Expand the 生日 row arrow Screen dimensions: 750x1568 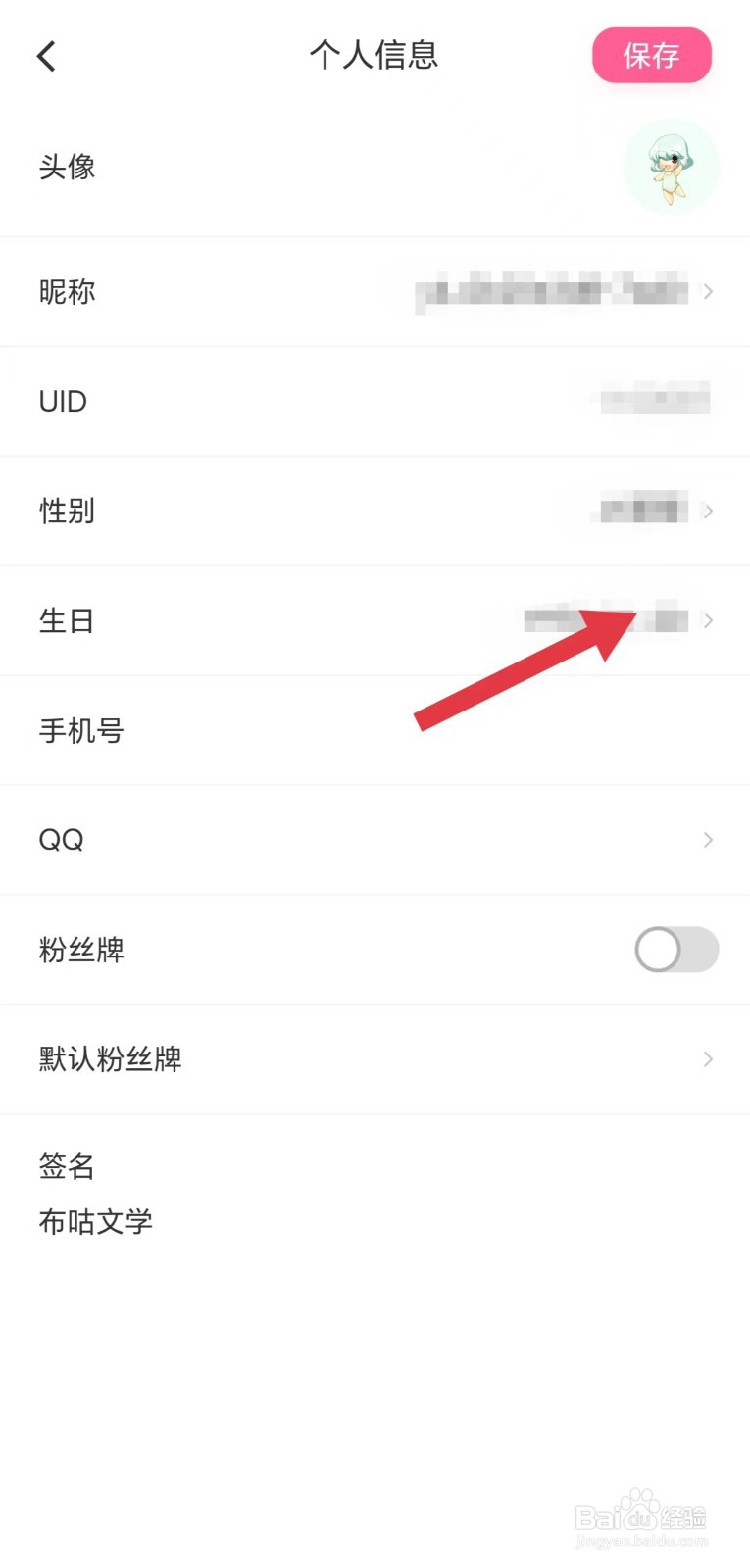[x=708, y=620]
